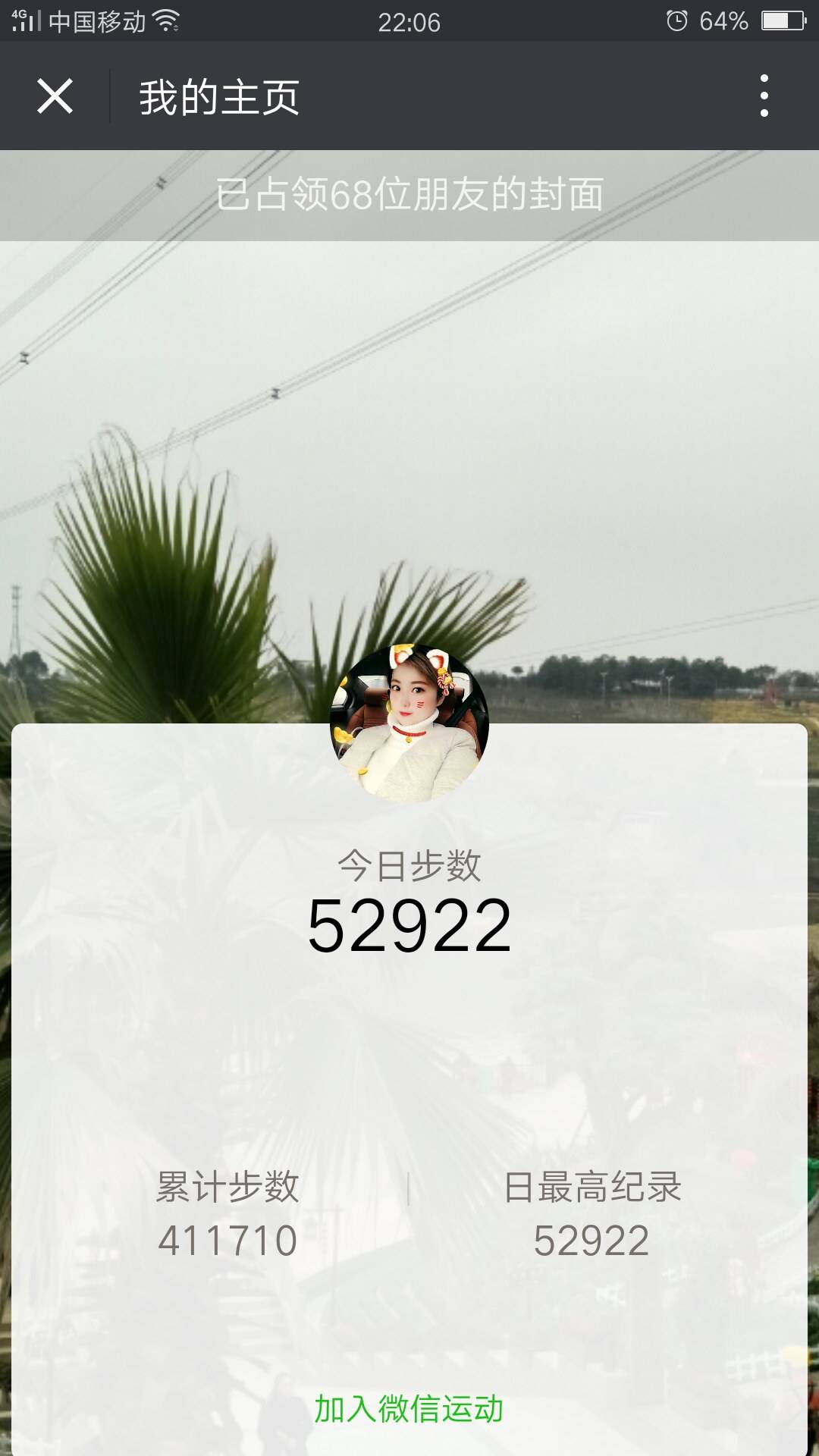Open the profile avatar picture
Viewport: 819px width, 1456px height.
pyautogui.click(x=409, y=723)
